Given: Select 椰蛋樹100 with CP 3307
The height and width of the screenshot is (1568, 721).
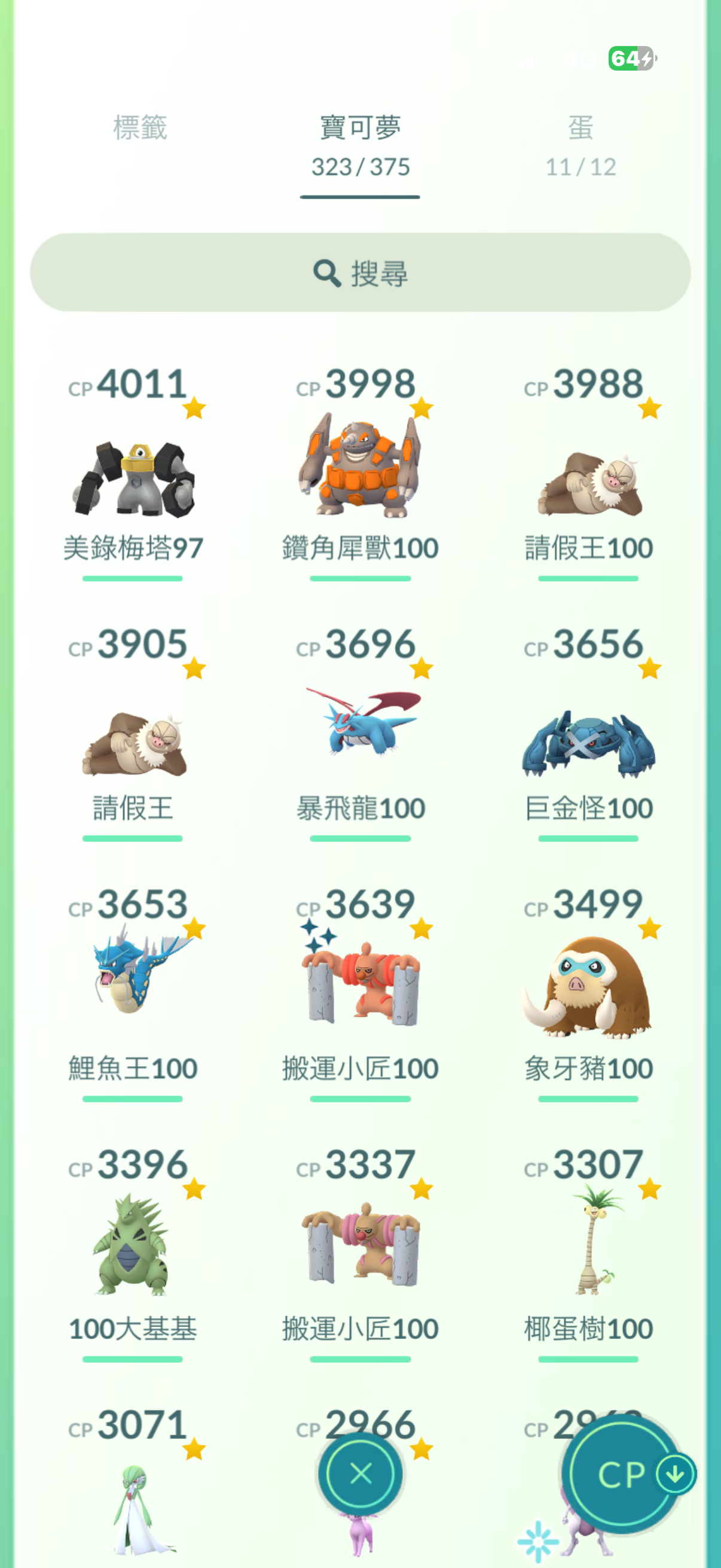Looking at the screenshot, I should (x=588, y=1241).
